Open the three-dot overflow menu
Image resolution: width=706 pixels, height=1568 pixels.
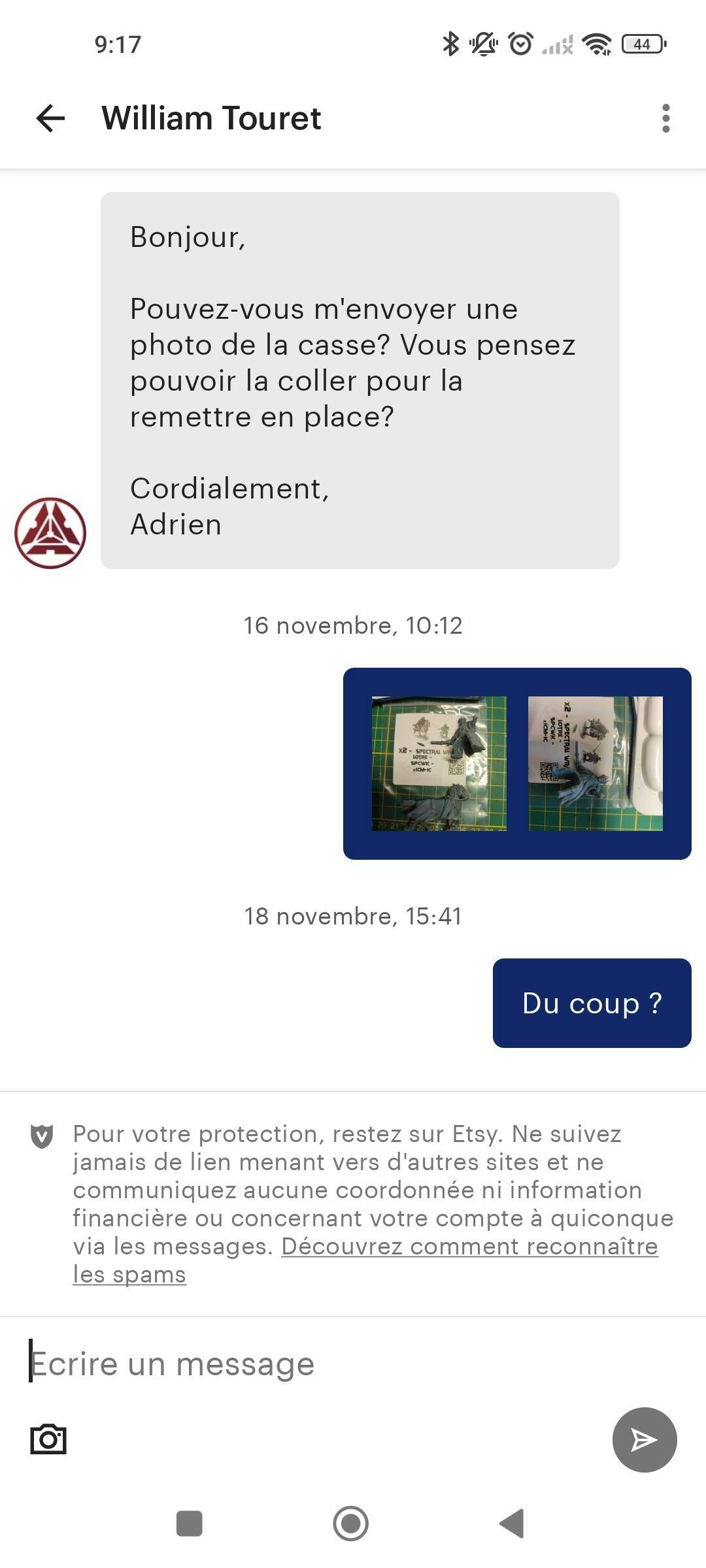point(665,118)
